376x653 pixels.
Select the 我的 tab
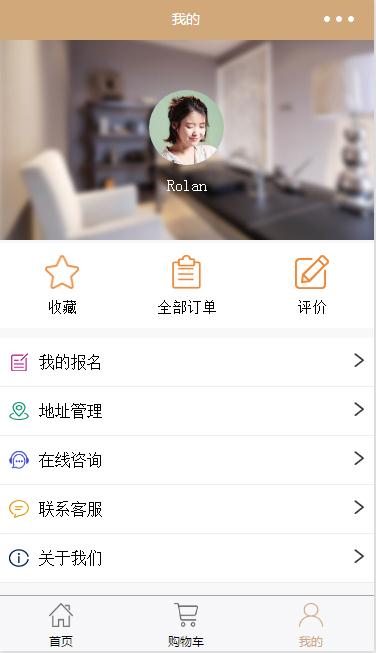[x=311, y=624]
